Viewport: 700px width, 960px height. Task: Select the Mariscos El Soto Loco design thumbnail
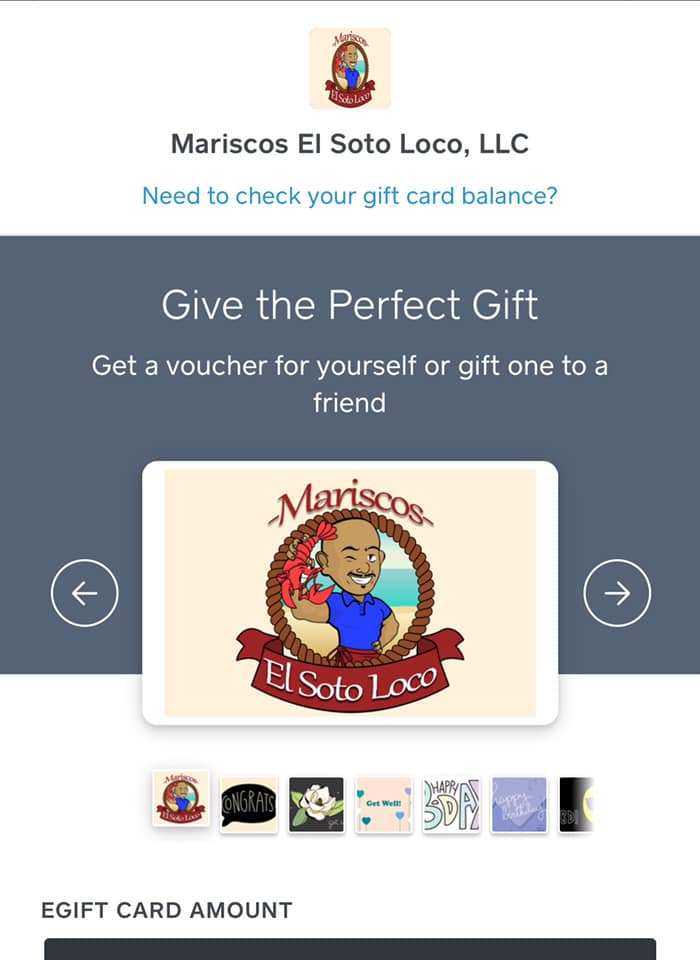coord(181,800)
